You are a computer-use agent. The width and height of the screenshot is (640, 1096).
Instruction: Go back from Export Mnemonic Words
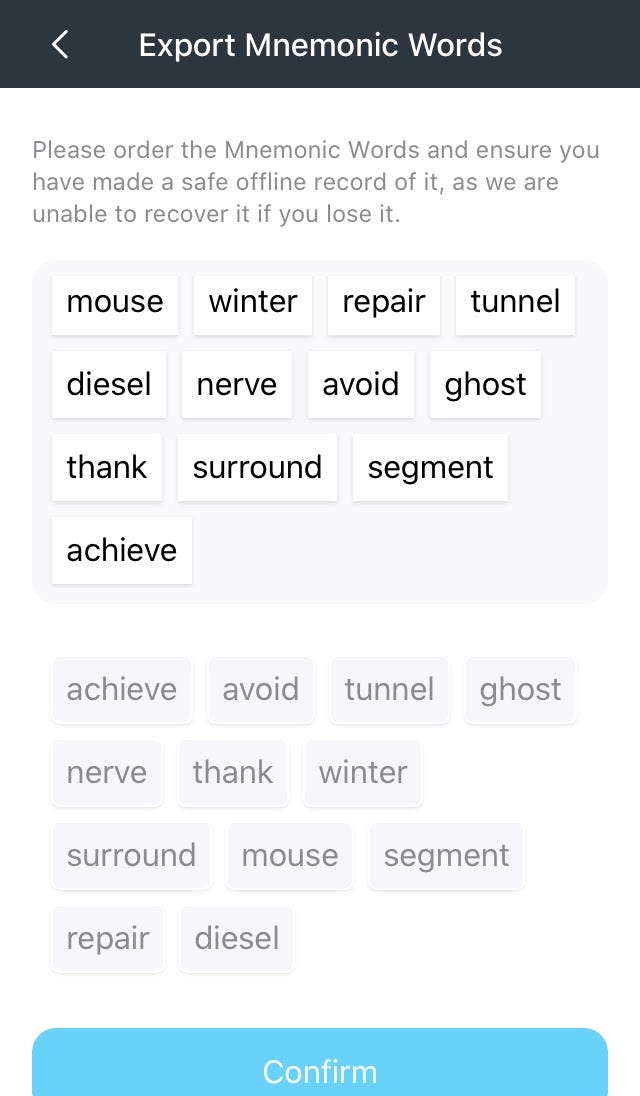coord(60,44)
